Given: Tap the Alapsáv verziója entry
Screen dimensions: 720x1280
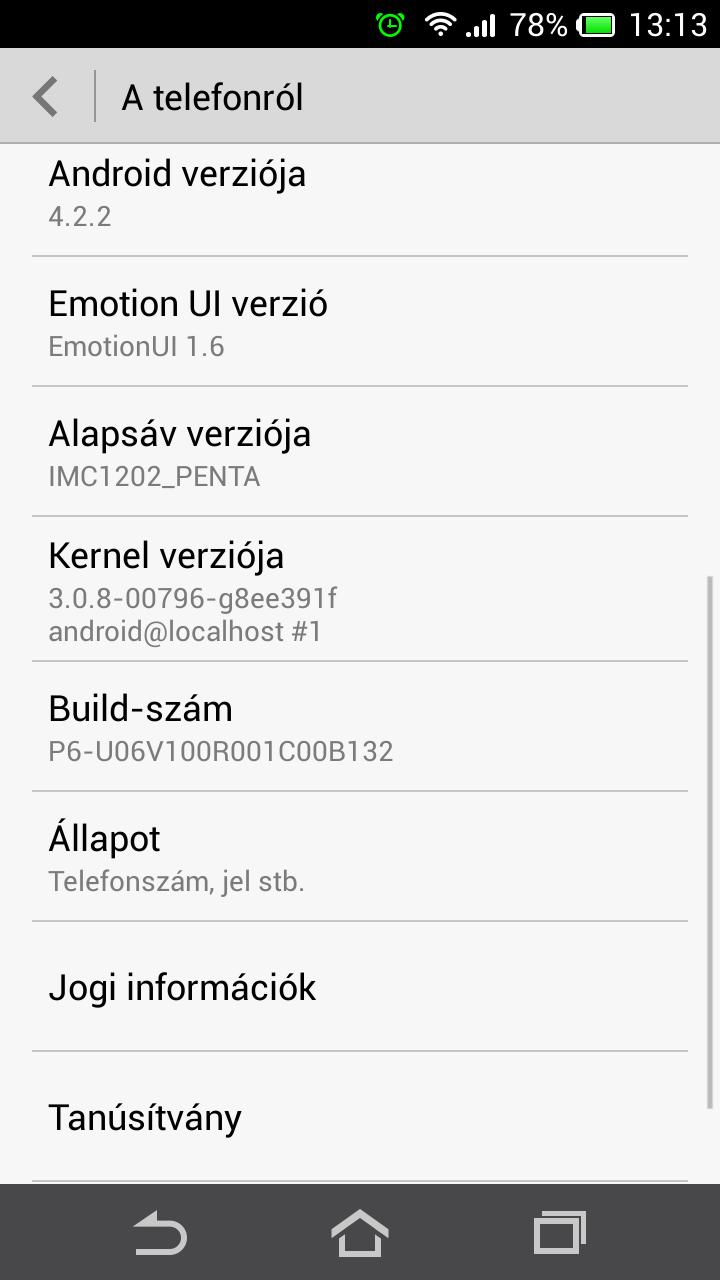Looking at the screenshot, I should pyautogui.click(x=360, y=452).
